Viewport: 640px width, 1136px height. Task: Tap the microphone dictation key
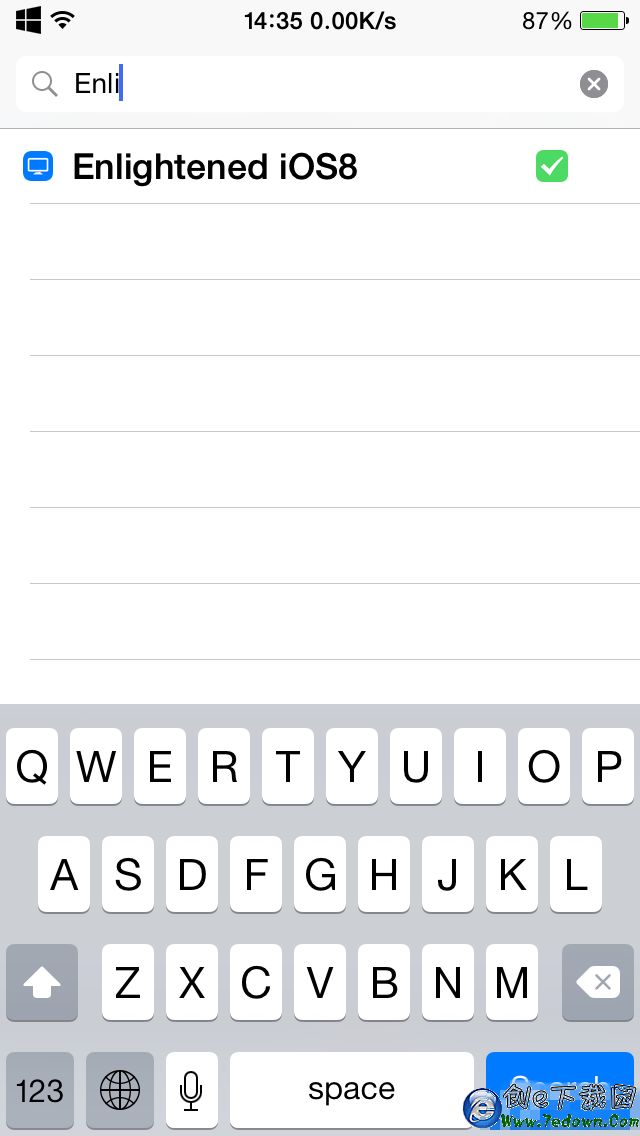tap(192, 1090)
